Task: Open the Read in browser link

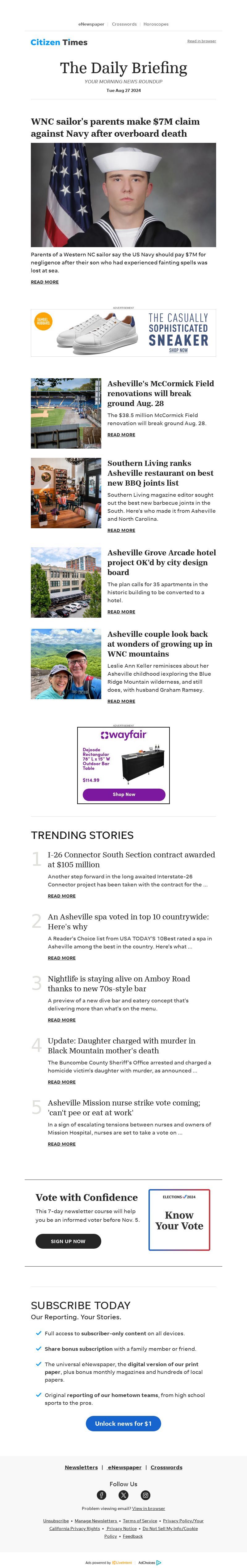Action: [201, 41]
